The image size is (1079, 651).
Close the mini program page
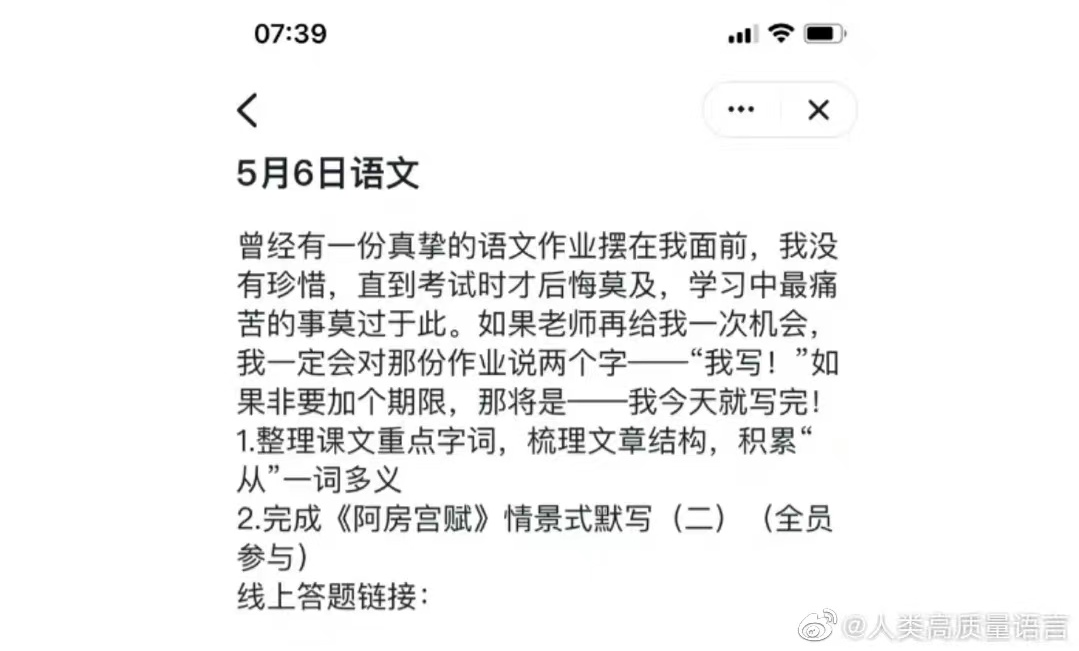point(818,110)
